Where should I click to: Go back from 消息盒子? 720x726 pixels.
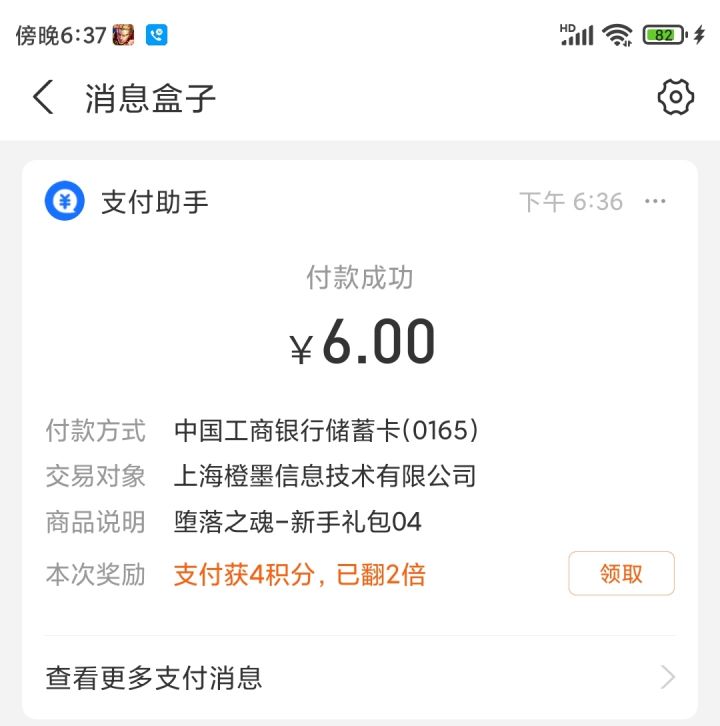(x=43, y=98)
